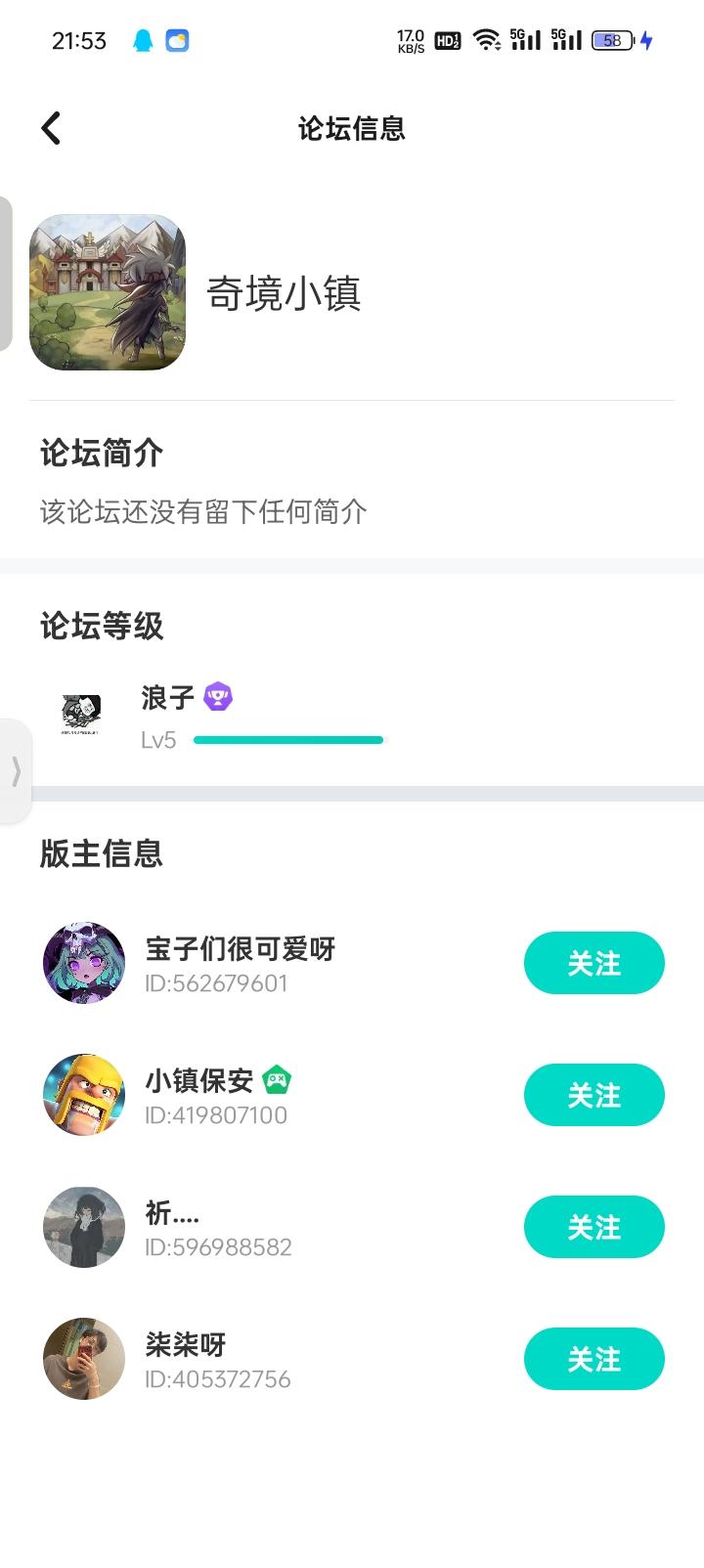Expand the side handle on the left edge
The height and width of the screenshot is (1568, 704).
(x=16, y=770)
